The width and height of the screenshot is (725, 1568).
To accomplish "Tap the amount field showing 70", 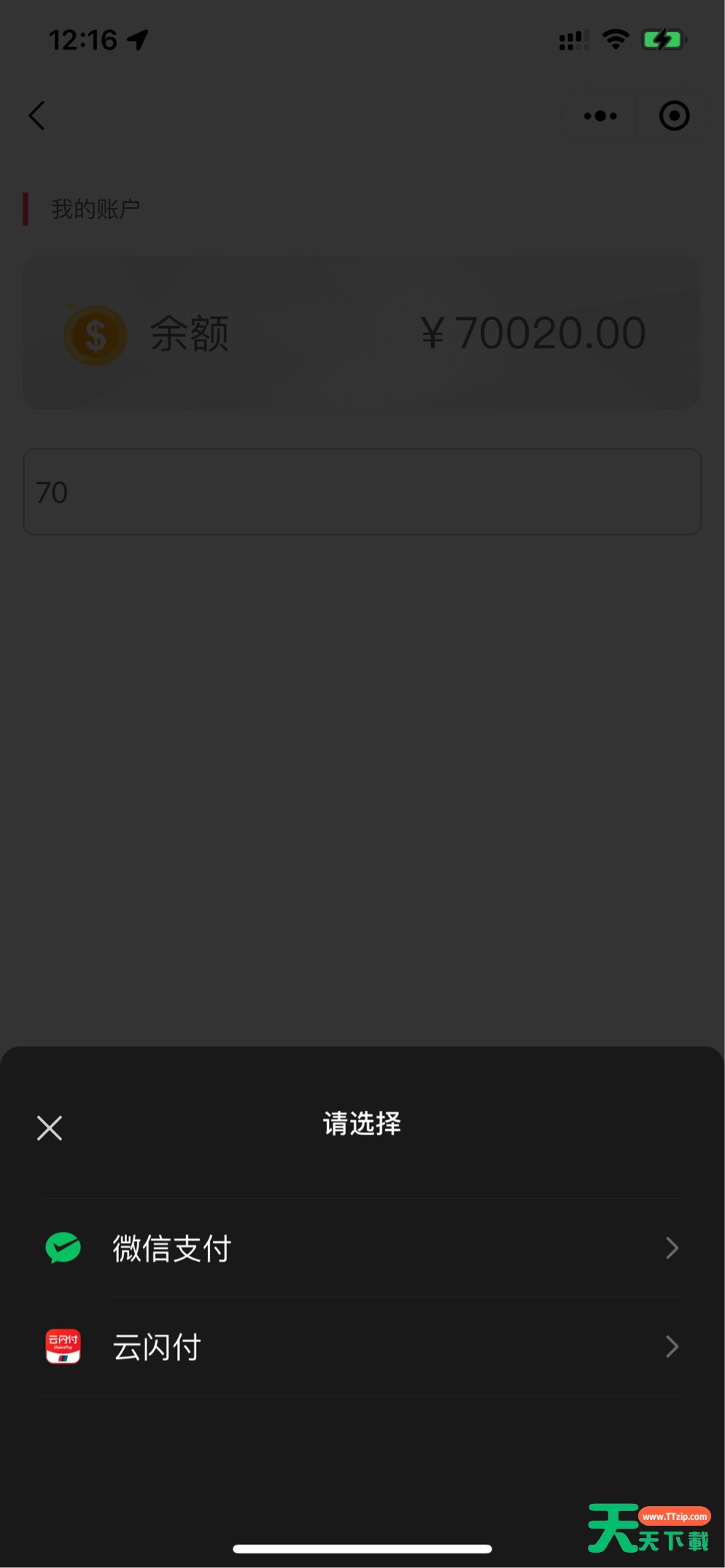I will tap(362, 492).
